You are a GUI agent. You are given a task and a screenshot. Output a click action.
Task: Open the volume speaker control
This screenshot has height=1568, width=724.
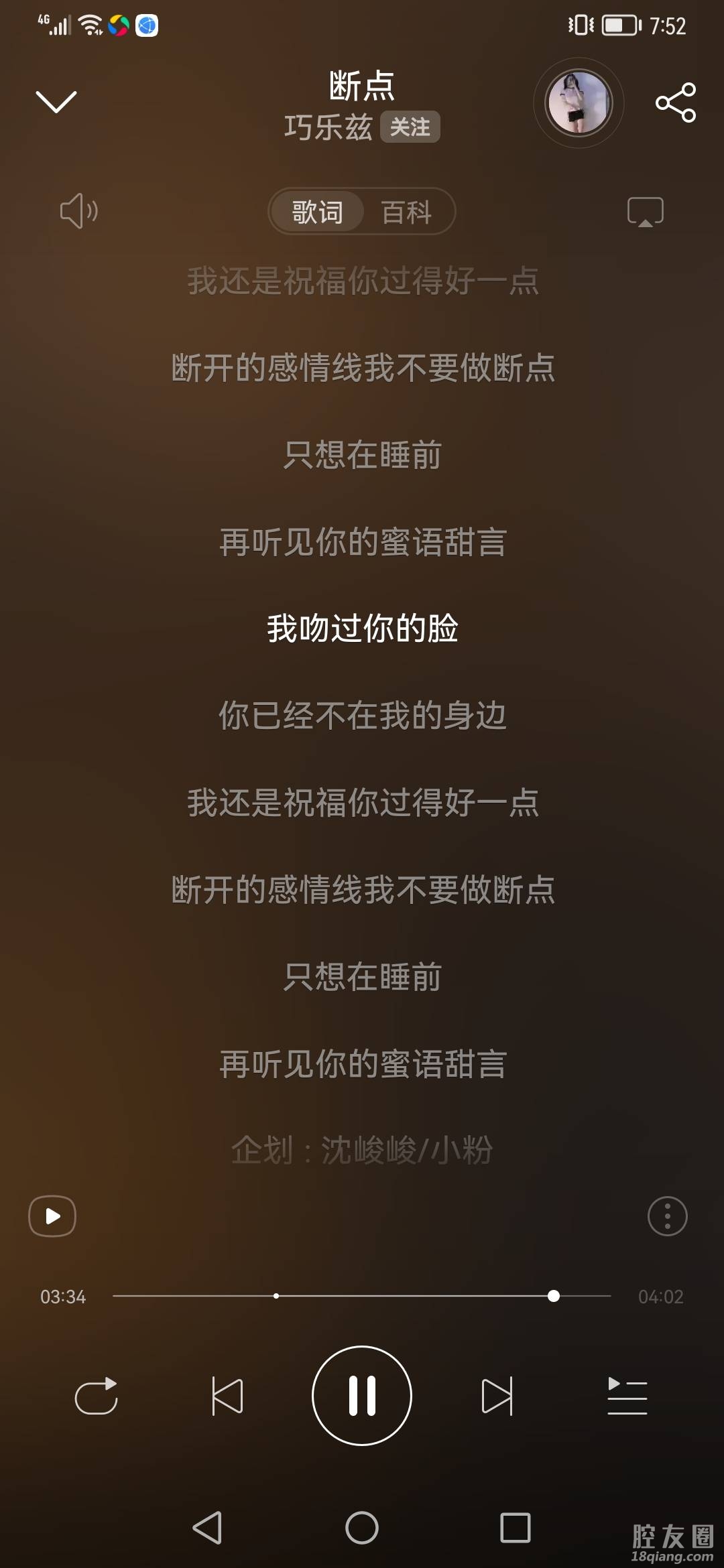tap(79, 211)
